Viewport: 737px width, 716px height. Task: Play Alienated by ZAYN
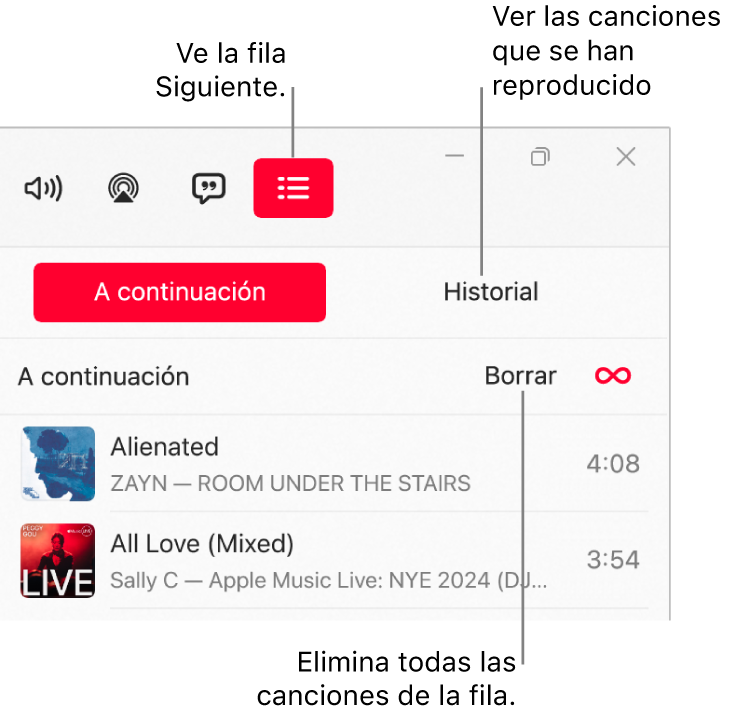click(164, 447)
